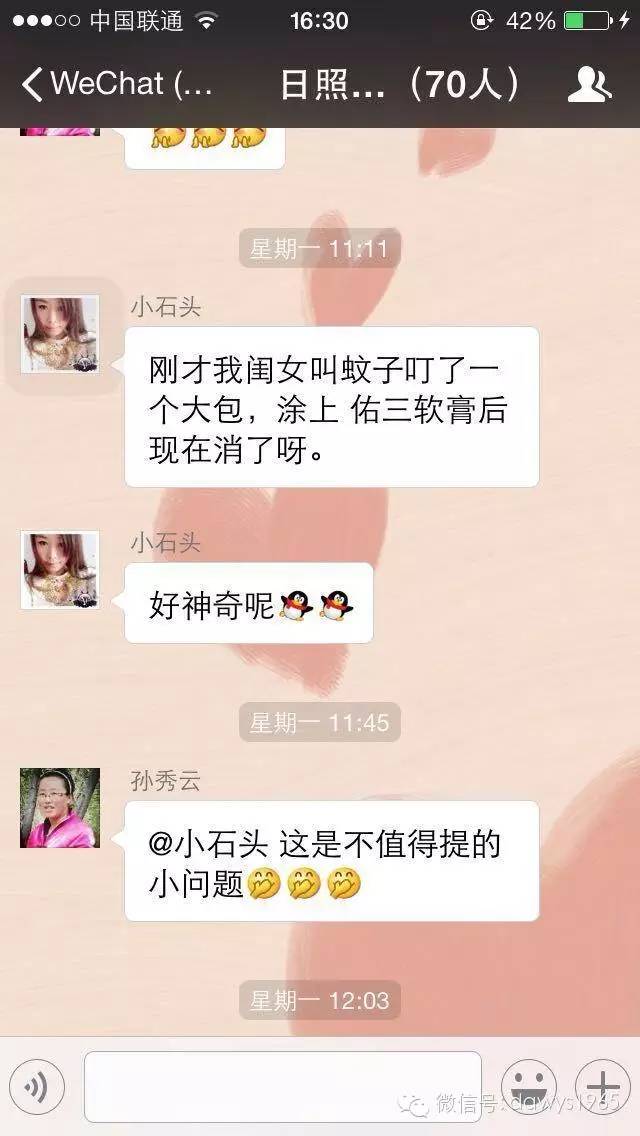Open 小石头's avatar beside mosquito bite message

60,335
